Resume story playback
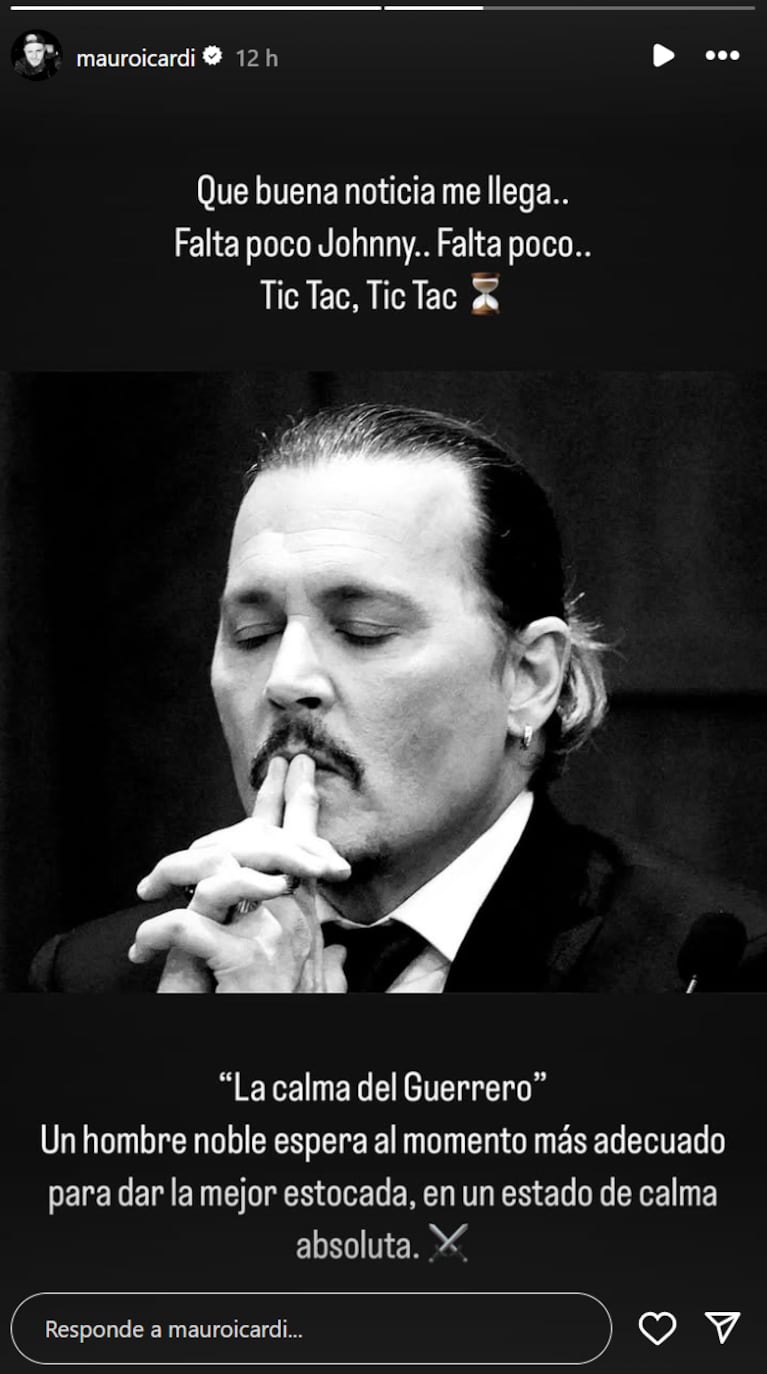Viewport: 767px width, 1374px height. pyautogui.click(x=663, y=55)
